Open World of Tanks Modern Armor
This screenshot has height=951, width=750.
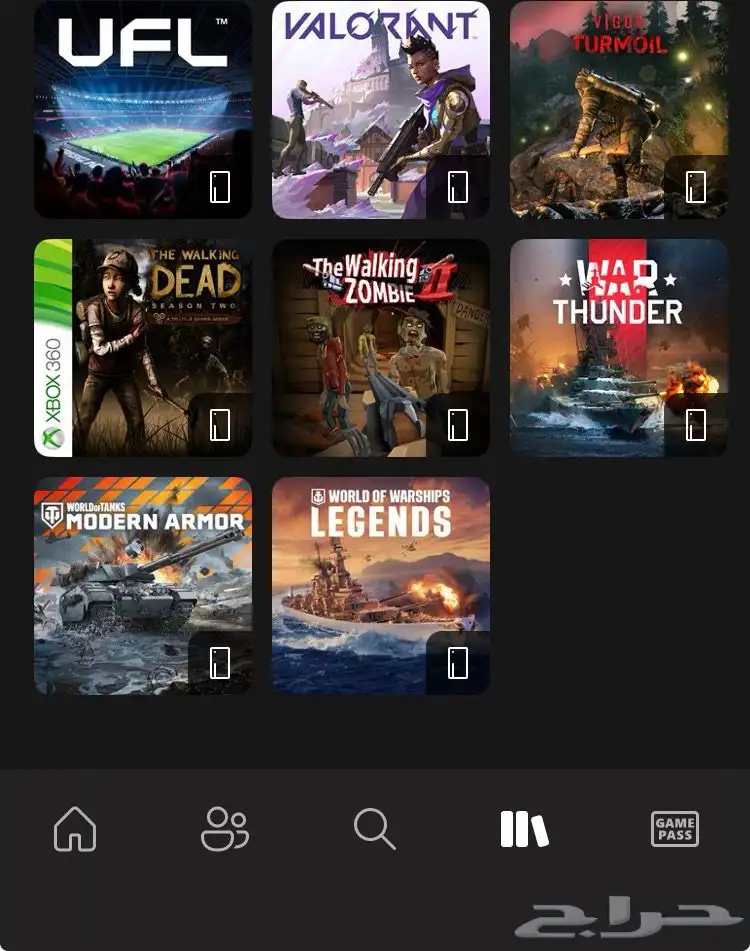coord(143,585)
